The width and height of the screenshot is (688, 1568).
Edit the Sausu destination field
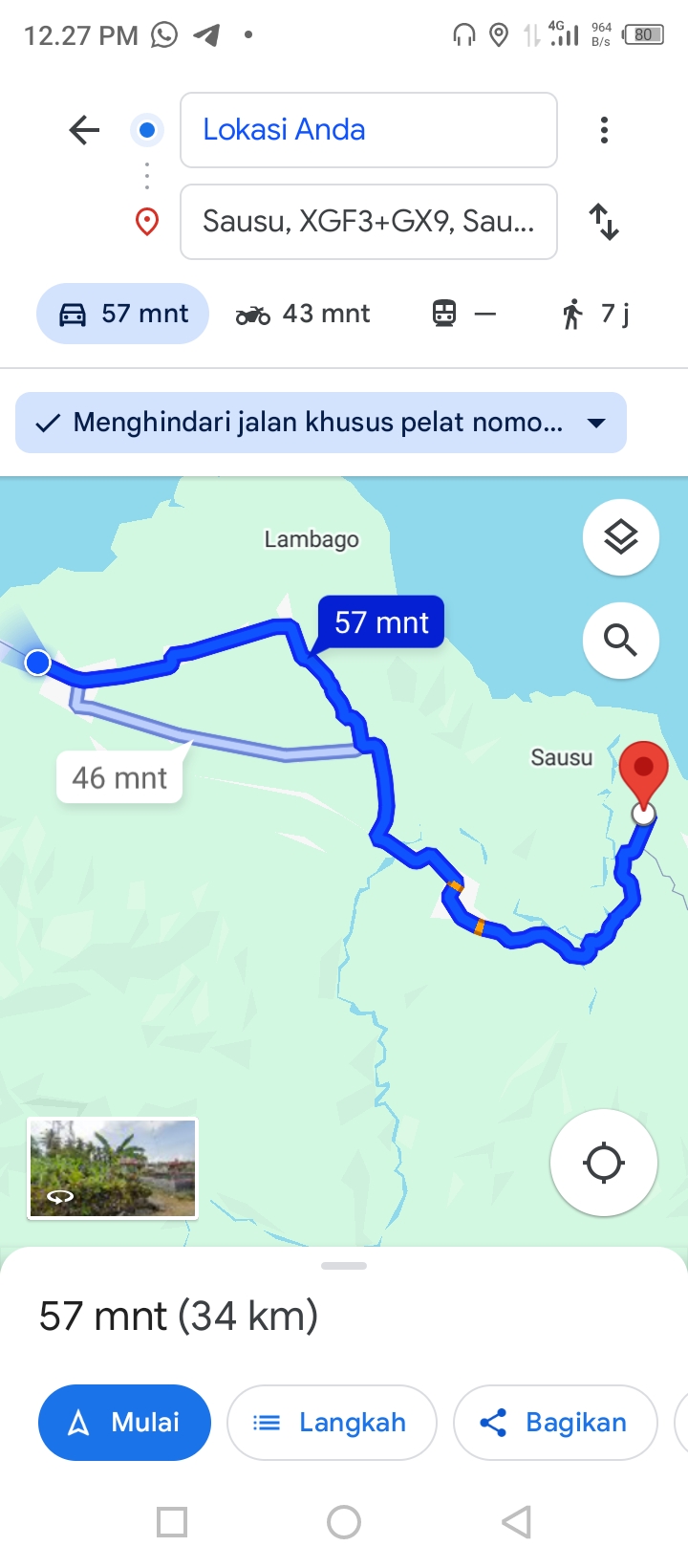click(x=369, y=222)
